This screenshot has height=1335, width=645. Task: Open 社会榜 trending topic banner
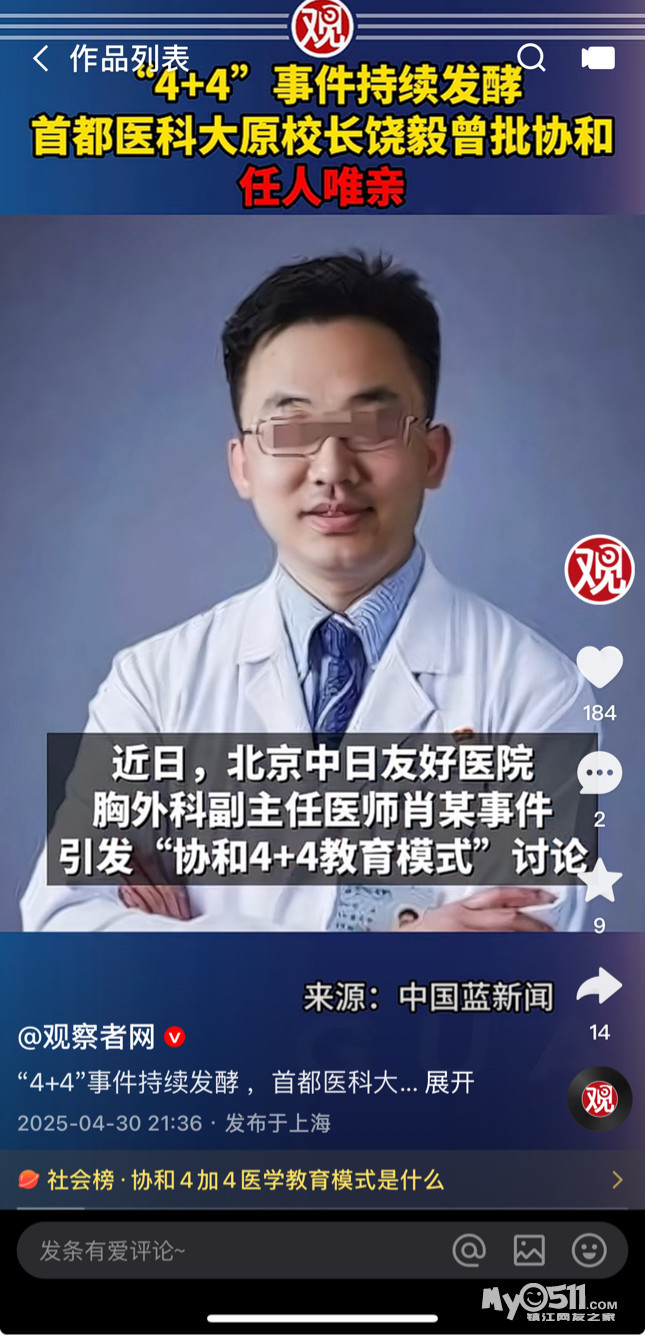tap(322, 1180)
